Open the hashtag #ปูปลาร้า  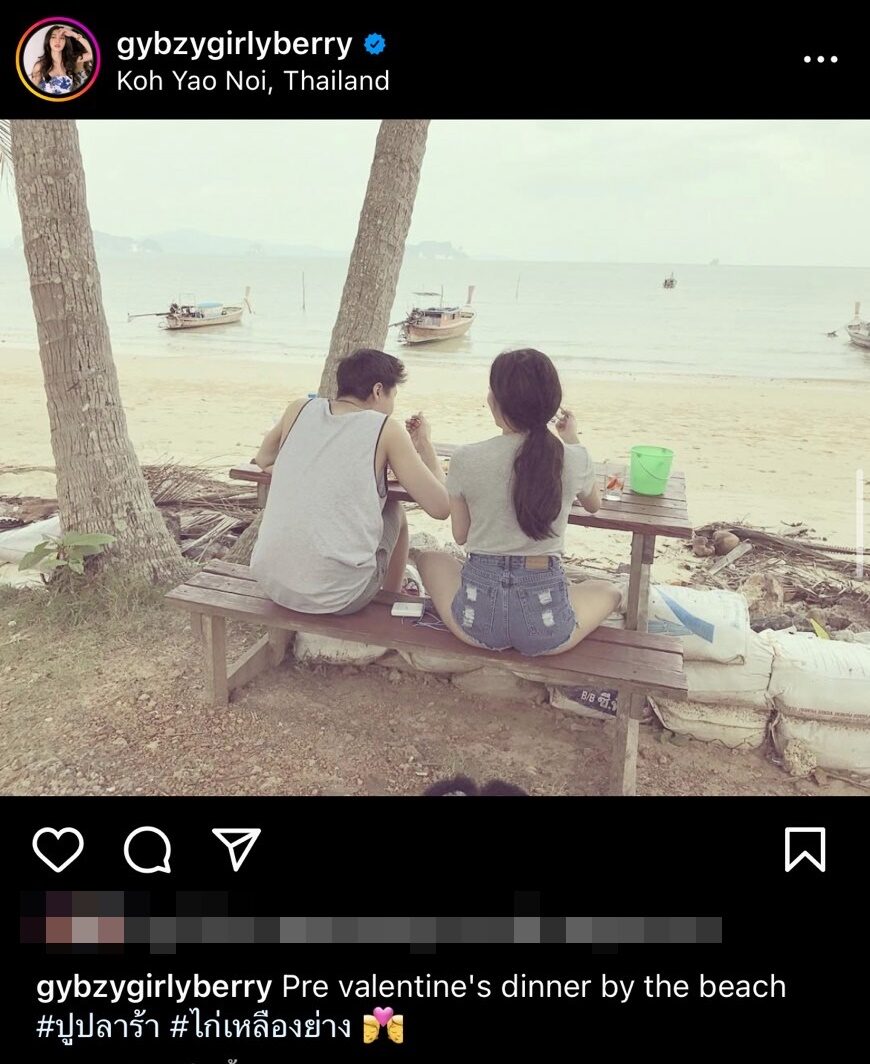(x=95, y=1027)
